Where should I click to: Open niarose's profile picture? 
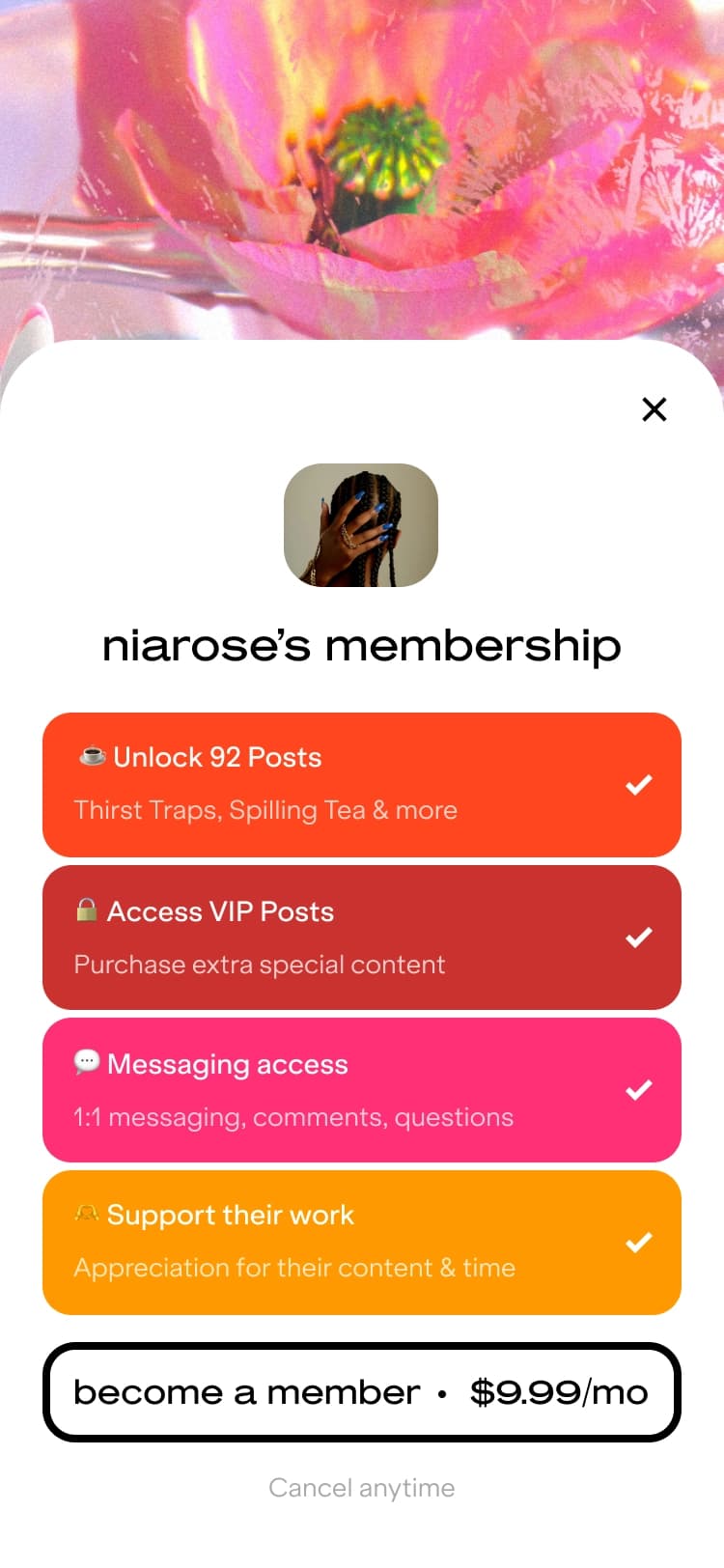361,525
